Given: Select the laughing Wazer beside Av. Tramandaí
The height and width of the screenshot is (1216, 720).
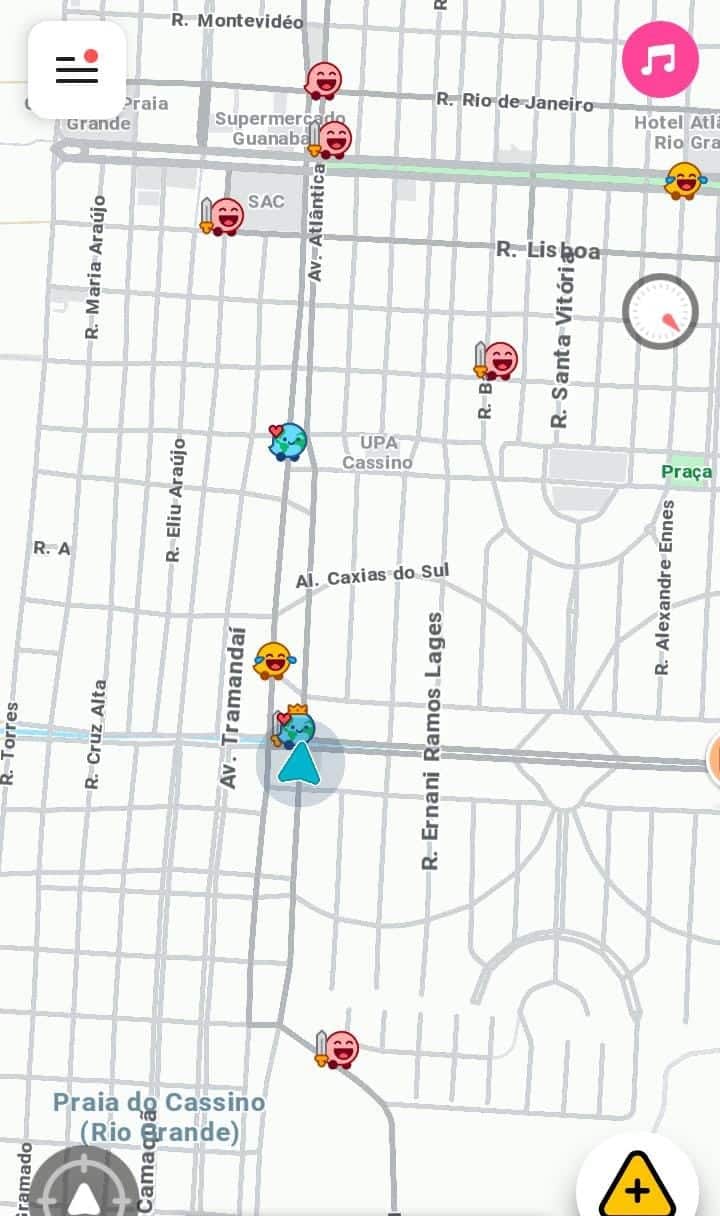Looking at the screenshot, I should (x=272, y=661).
